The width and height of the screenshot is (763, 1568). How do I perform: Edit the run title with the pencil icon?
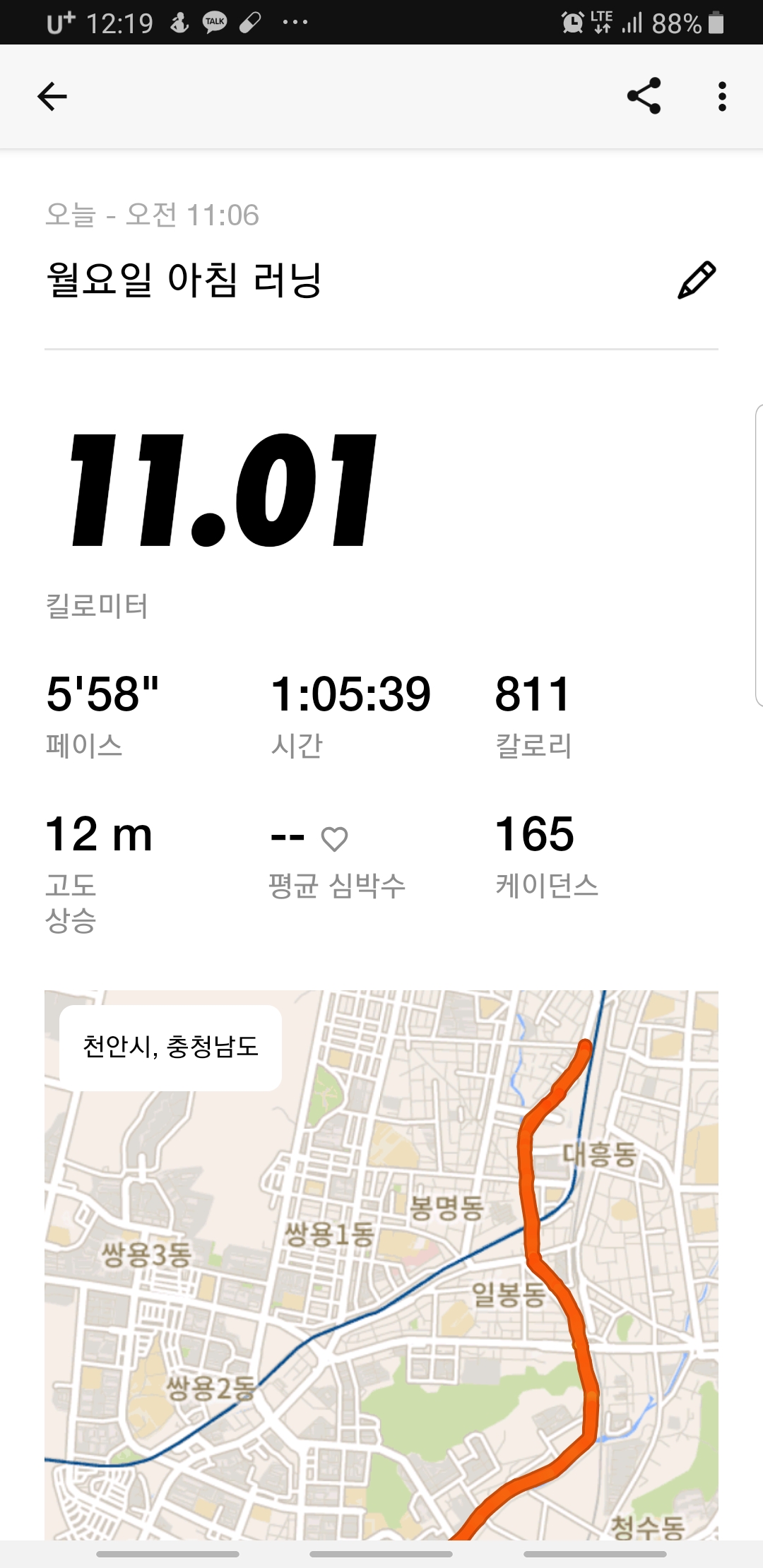[x=697, y=280]
